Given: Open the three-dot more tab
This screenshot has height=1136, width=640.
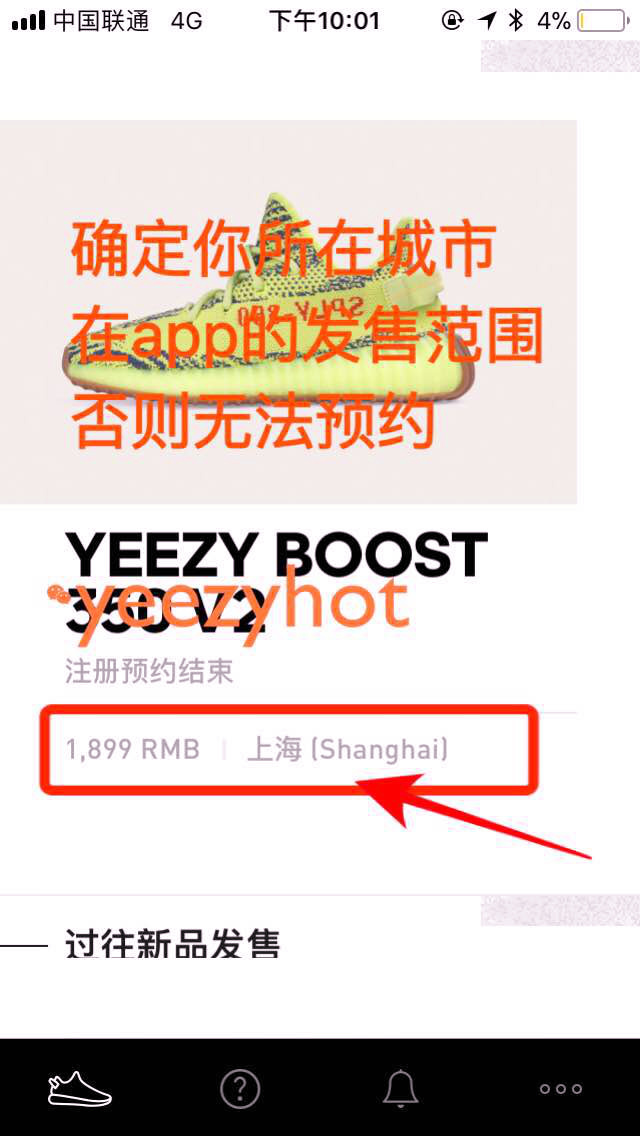Looking at the screenshot, I should [x=560, y=1088].
